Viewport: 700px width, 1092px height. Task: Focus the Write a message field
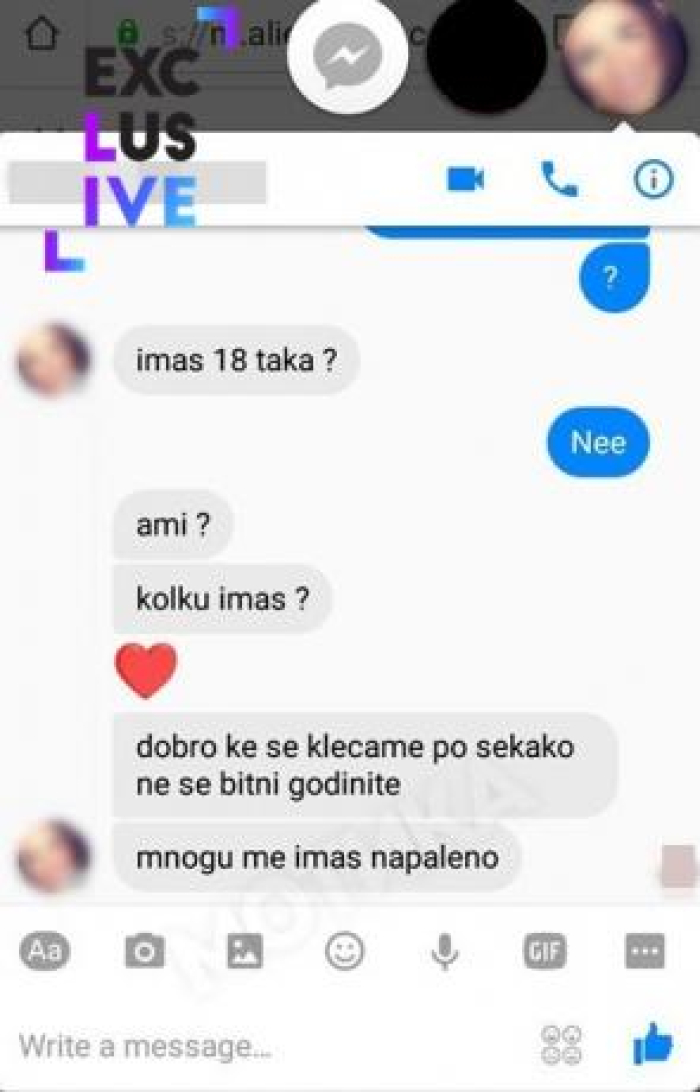[250, 1046]
